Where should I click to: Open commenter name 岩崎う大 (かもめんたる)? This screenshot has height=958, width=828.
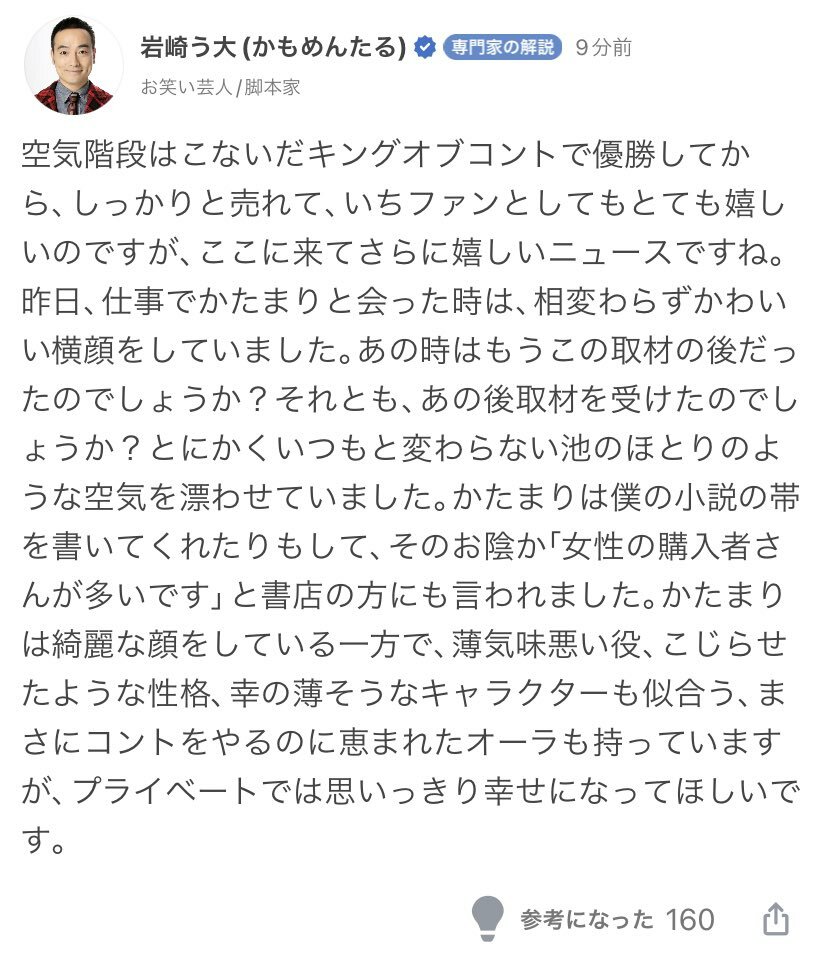273,47
